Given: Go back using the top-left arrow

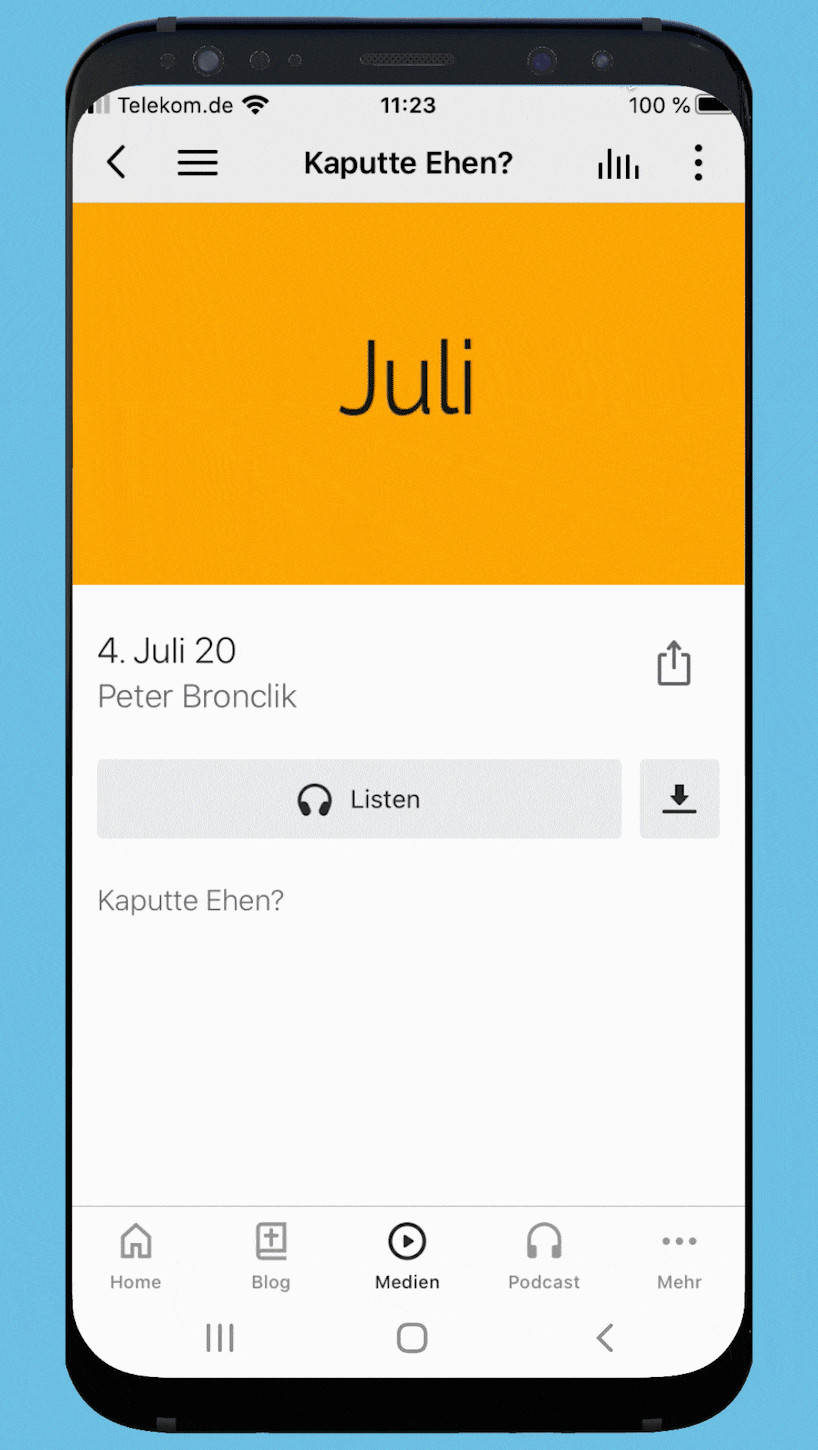Looking at the screenshot, I should (117, 162).
